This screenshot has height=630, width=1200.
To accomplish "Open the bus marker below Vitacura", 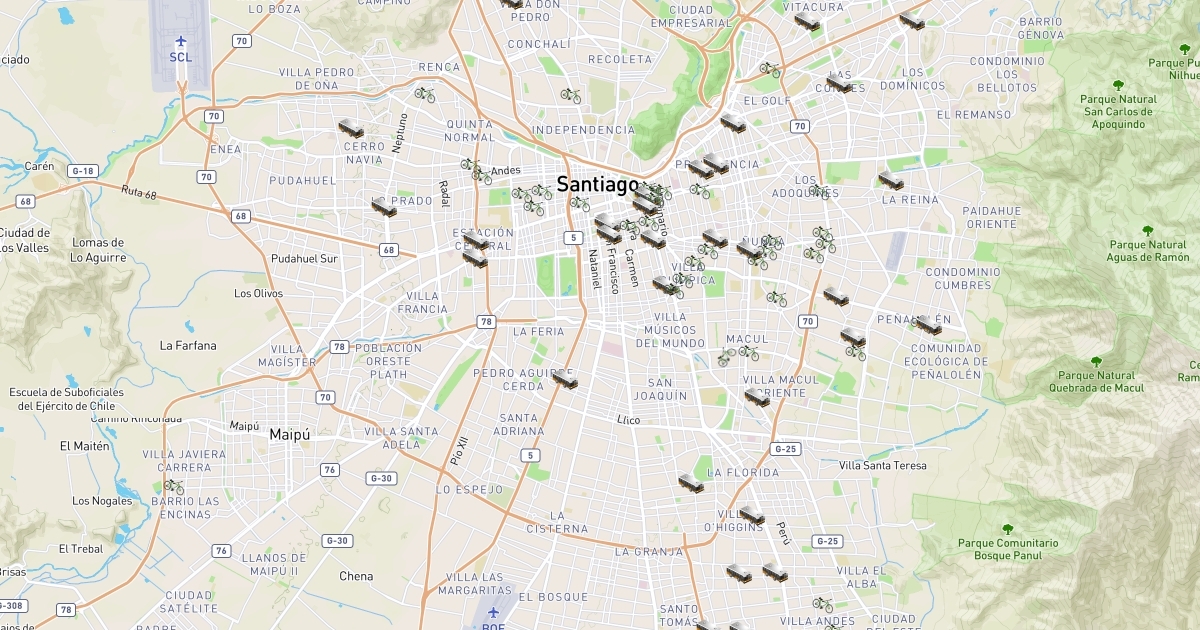I will [807, 22].
